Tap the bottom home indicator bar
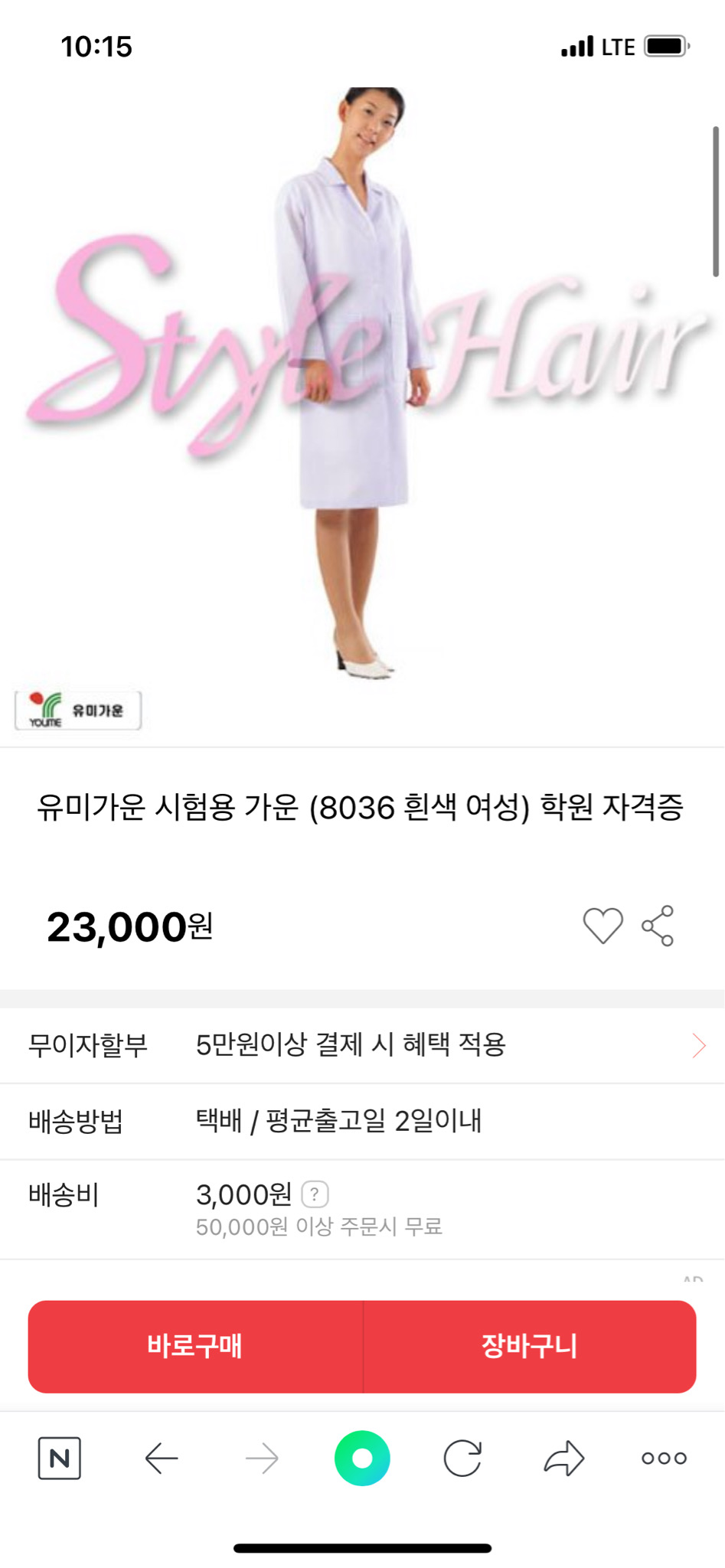 coord(362,1549)
